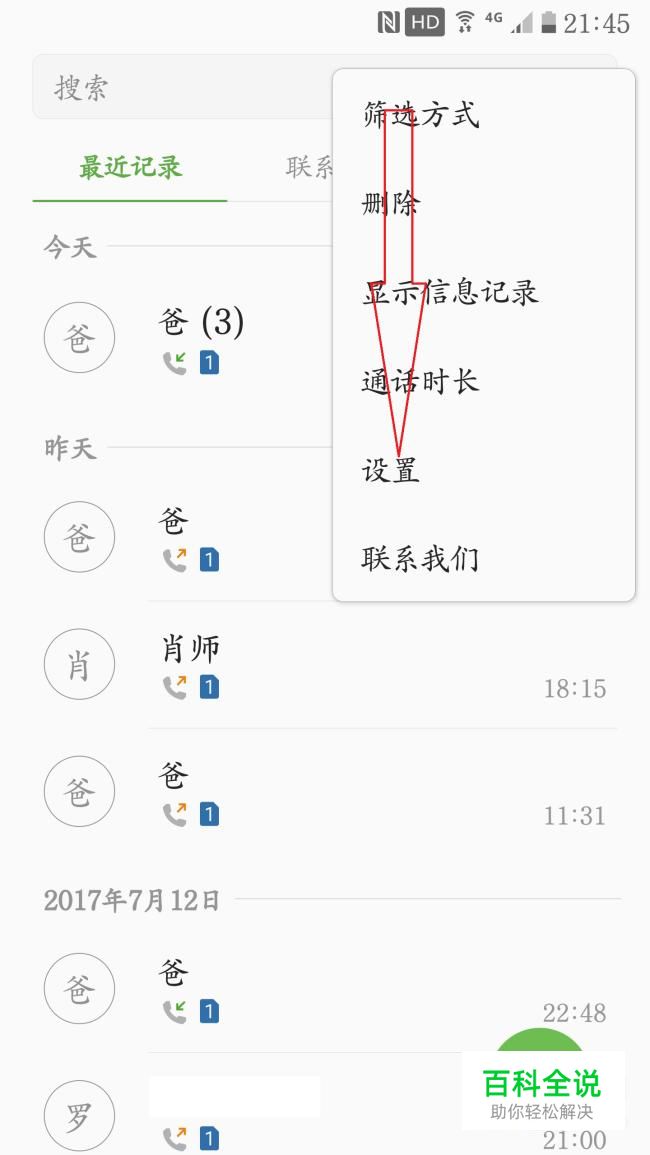
Task: Open today's call log 爸 (3)
Action: 184,338
